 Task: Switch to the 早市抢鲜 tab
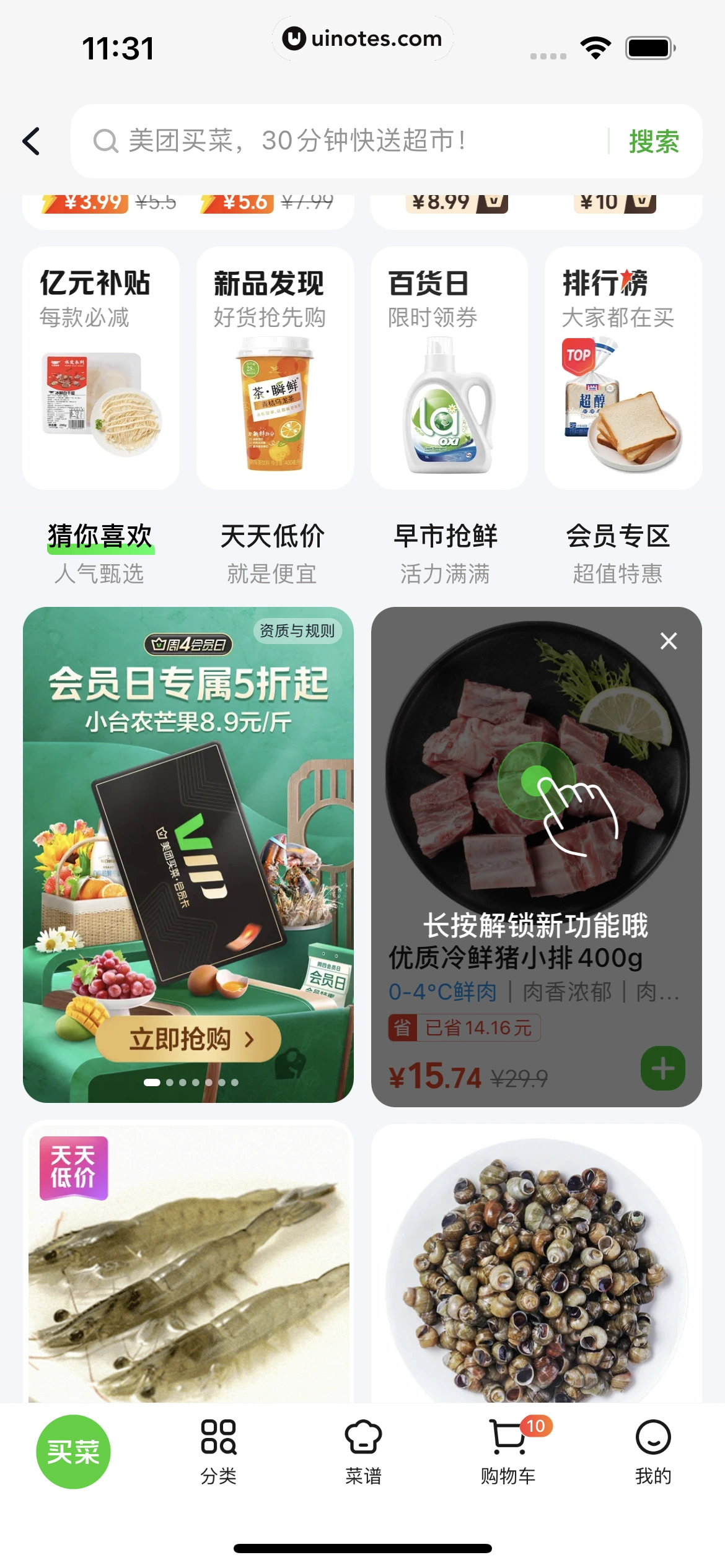coord(446,552)
